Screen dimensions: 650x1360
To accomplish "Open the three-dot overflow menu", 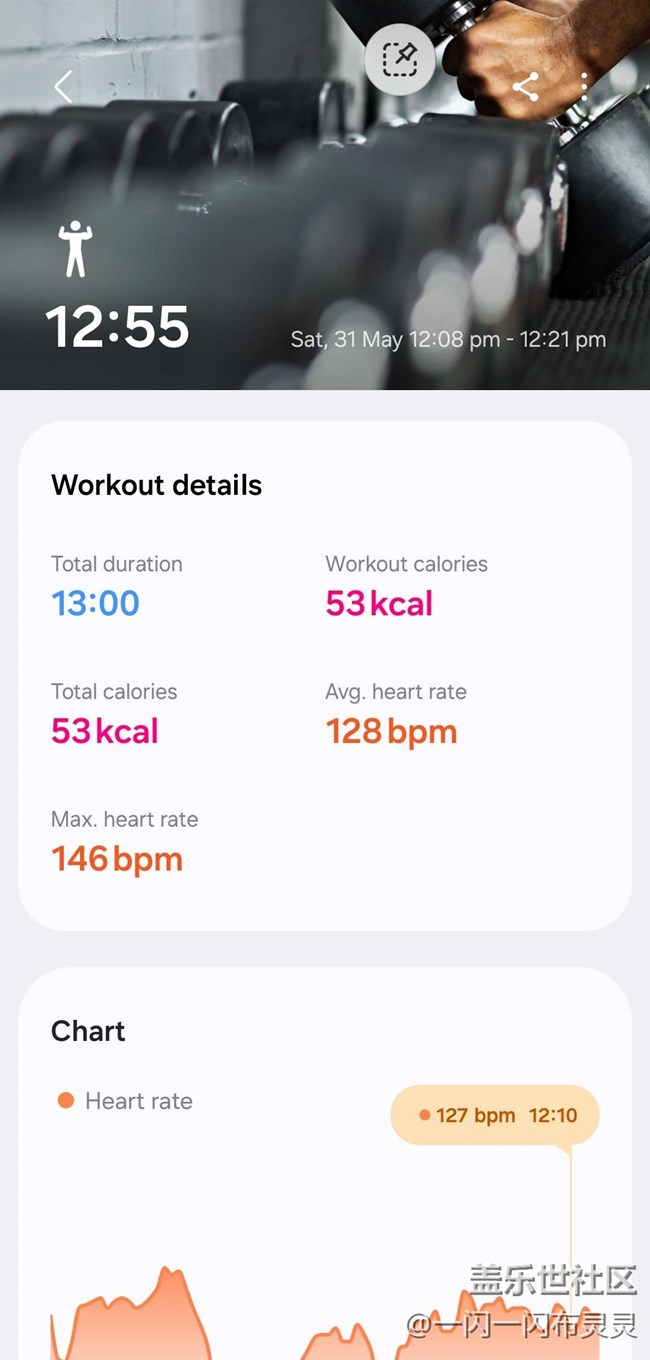I will point(585,87).
